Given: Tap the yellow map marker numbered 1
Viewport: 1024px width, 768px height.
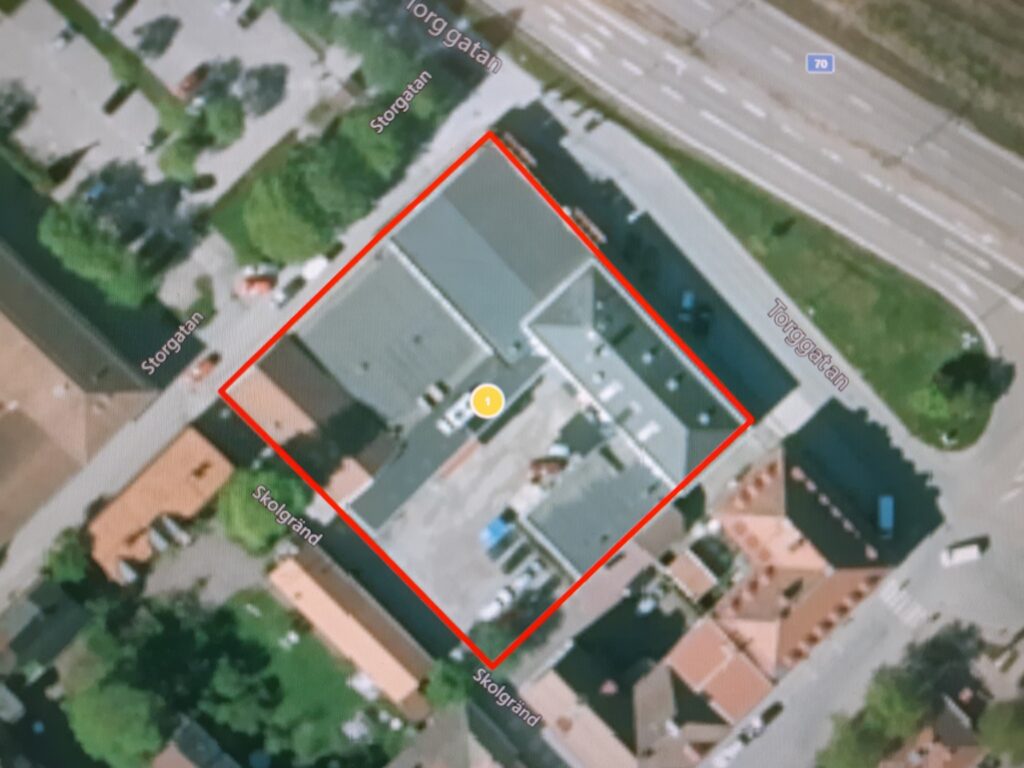Looking at the screenshot, I should coord(487,402).
